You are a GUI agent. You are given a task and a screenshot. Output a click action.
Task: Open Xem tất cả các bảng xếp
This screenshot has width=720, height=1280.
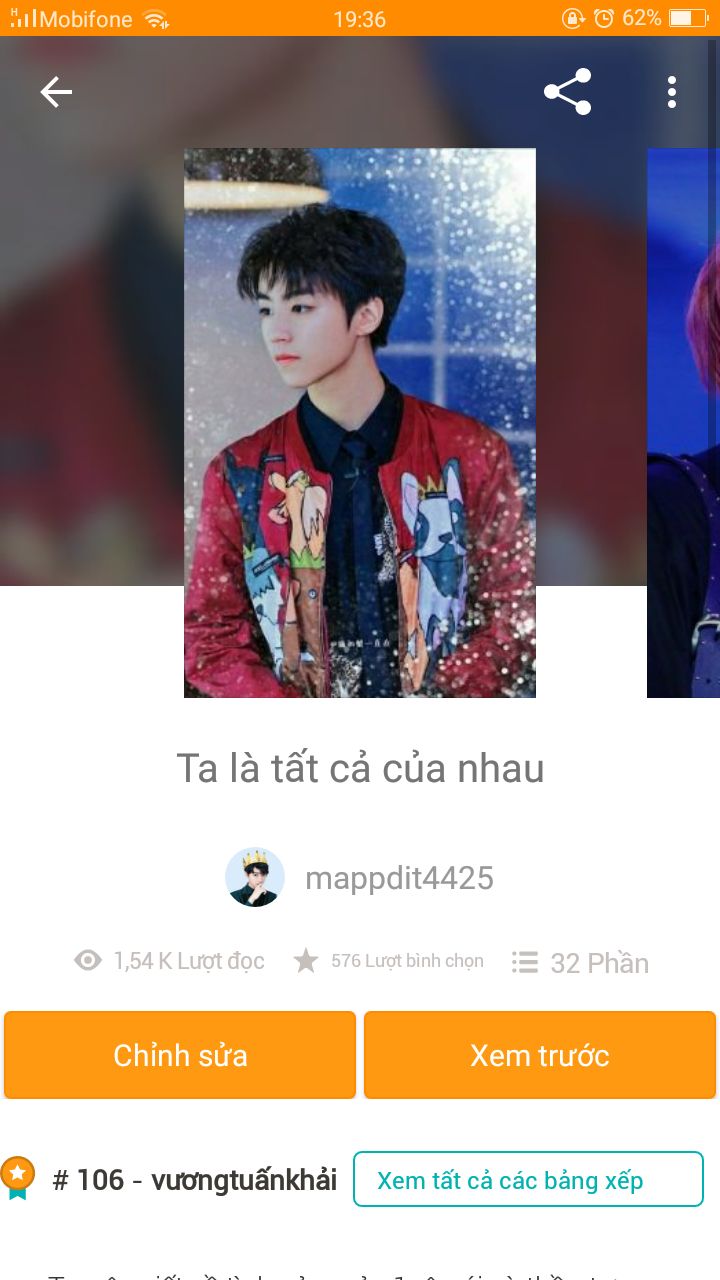(528, 1180)
